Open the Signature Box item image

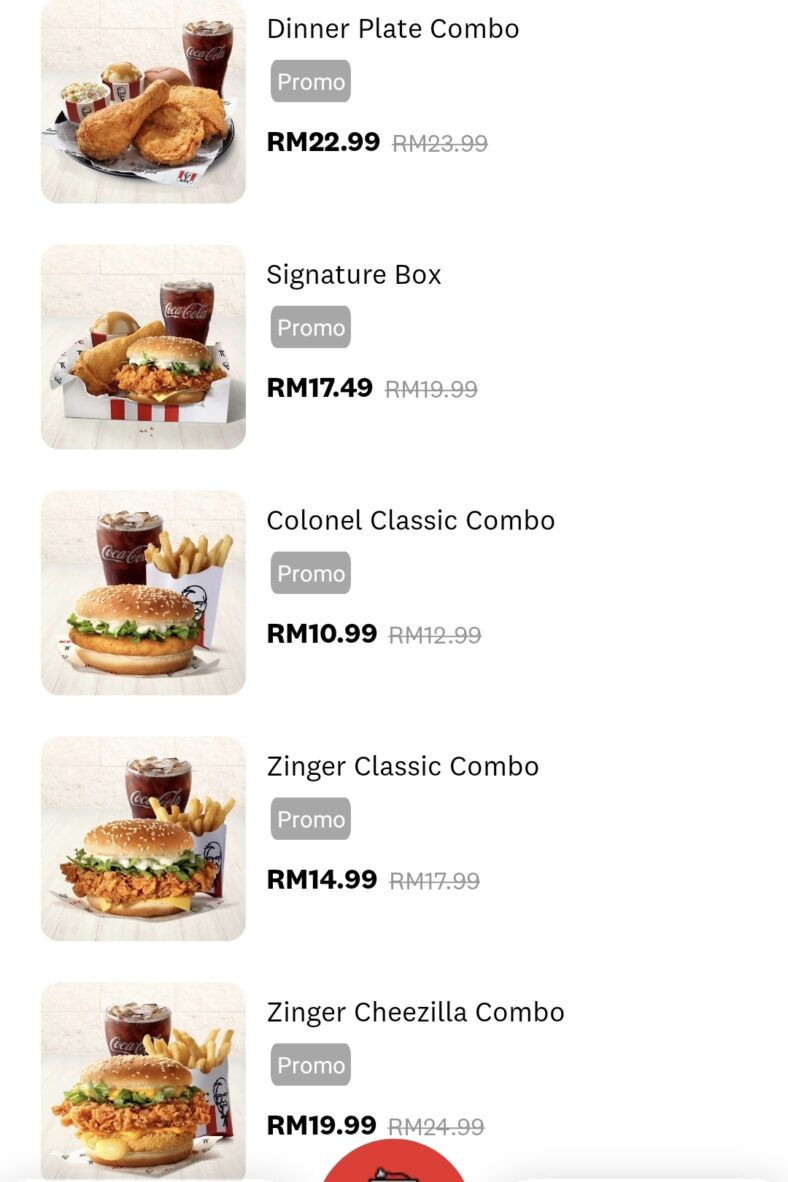pos(143,346)
